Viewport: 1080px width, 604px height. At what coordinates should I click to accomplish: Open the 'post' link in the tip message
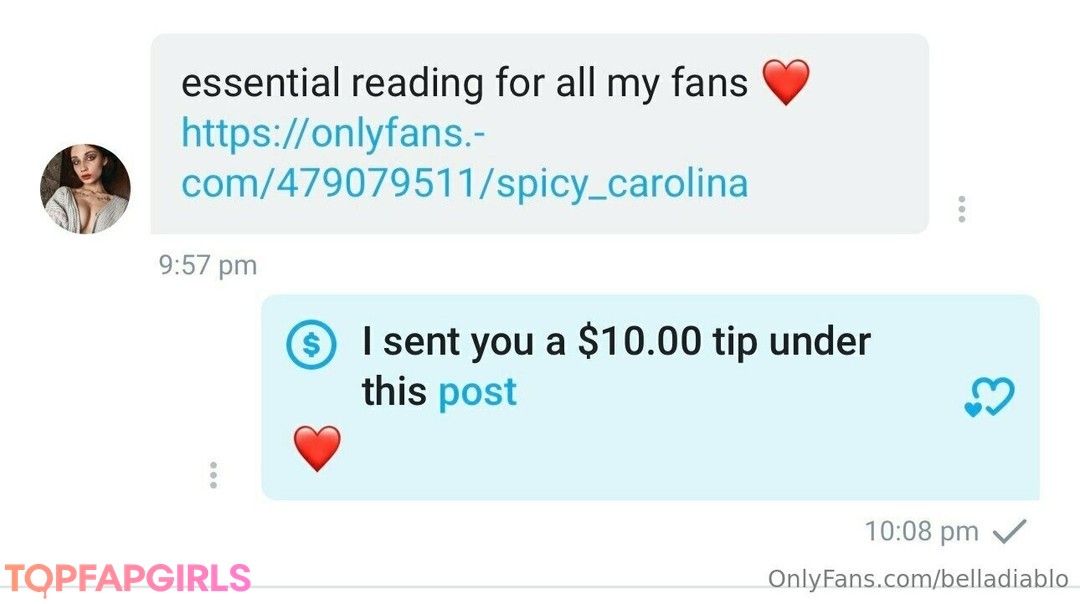[477, 392]
